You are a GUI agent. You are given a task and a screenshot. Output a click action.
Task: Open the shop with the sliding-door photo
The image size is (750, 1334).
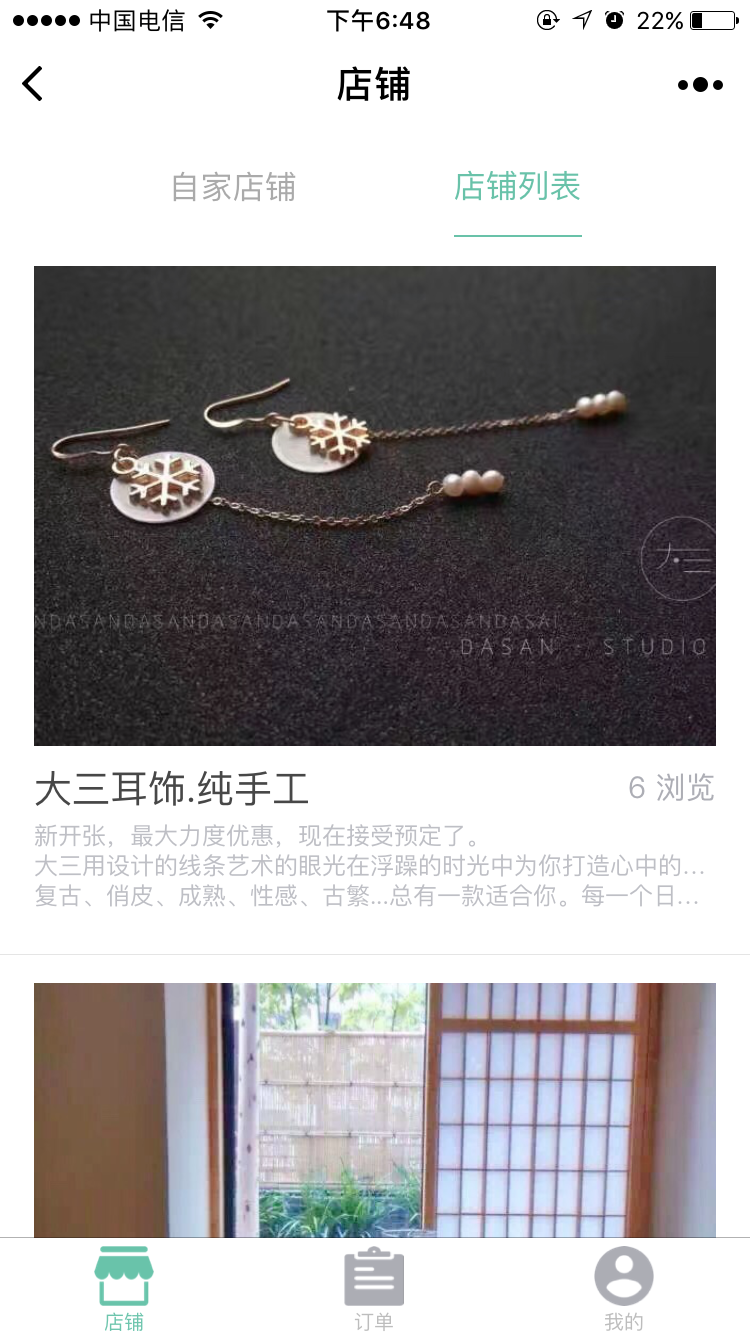374,1110
